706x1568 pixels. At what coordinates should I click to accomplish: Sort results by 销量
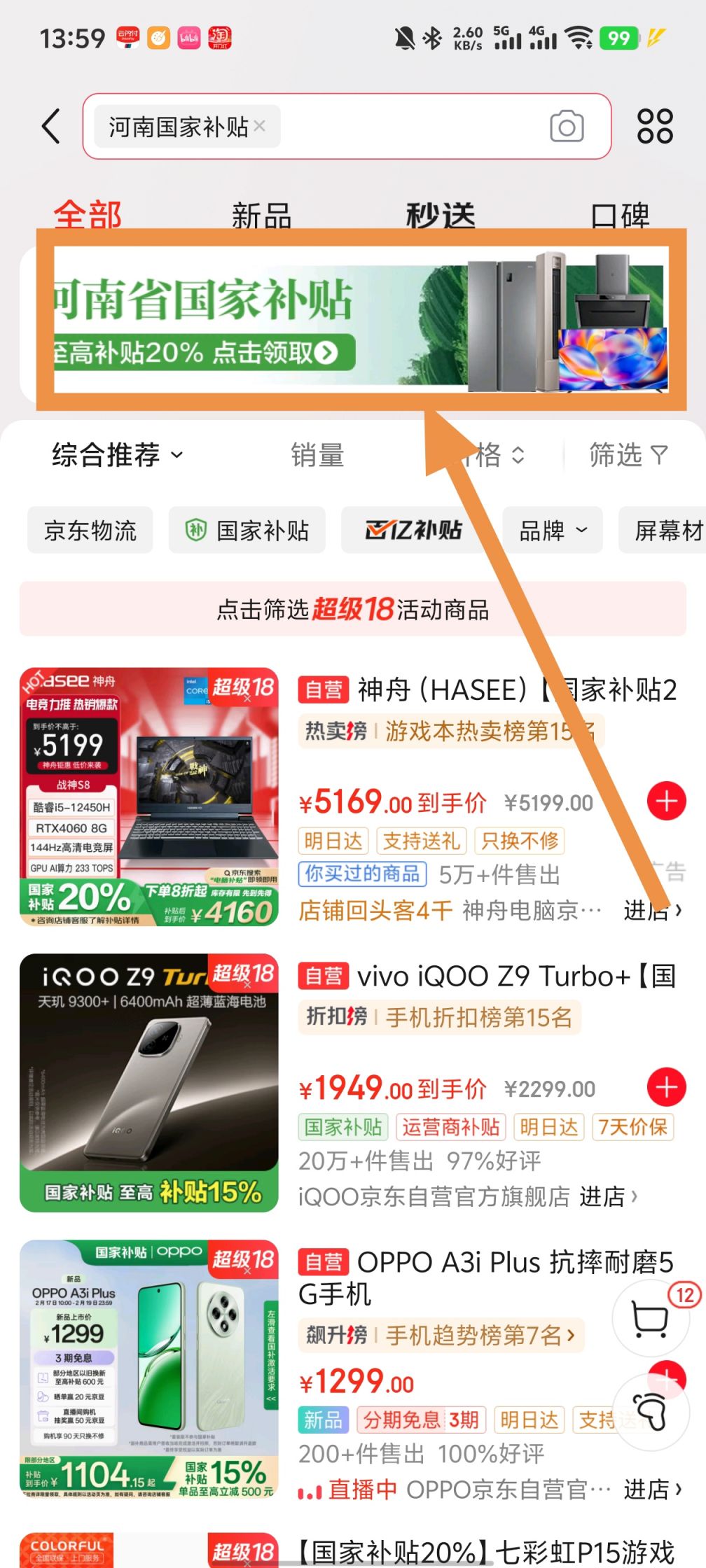pos(318,455)
